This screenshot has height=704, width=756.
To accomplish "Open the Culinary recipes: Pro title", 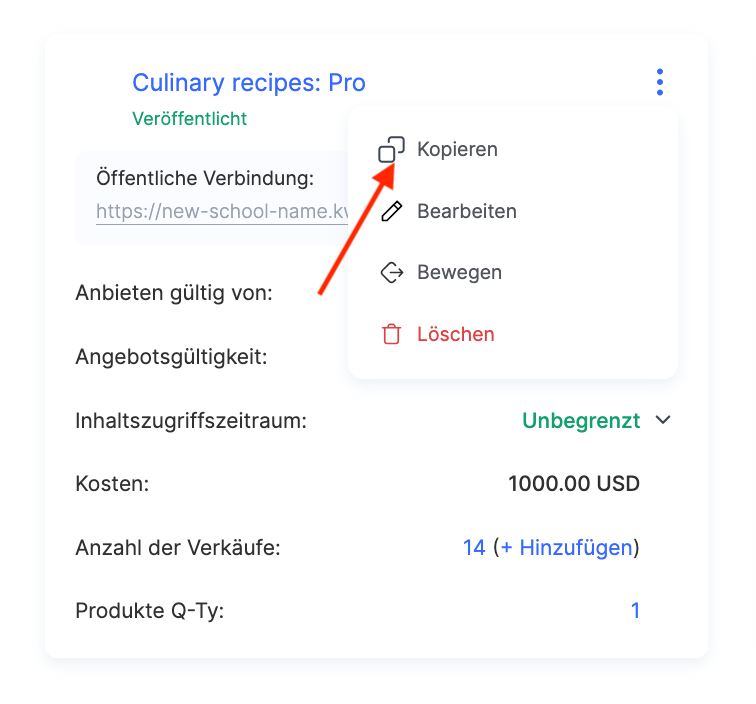I will coord(249,82).
